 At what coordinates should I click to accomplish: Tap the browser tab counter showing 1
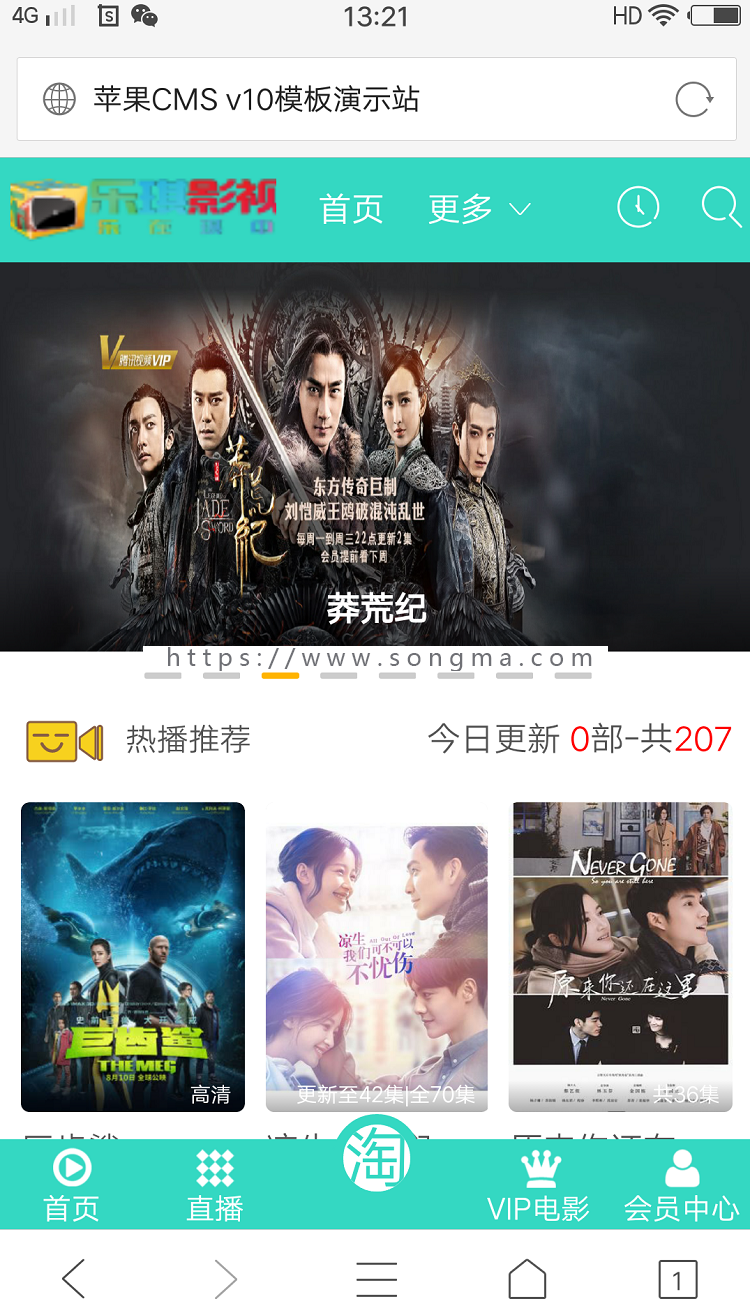click(678, 1277)
